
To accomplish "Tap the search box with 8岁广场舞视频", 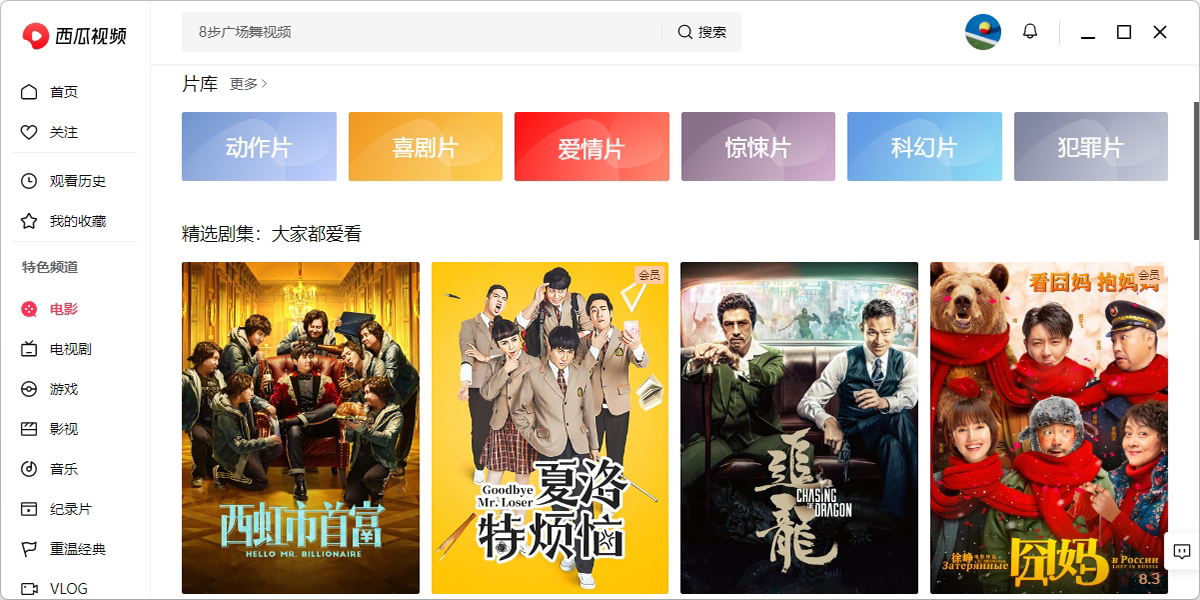I will [420, 32].
